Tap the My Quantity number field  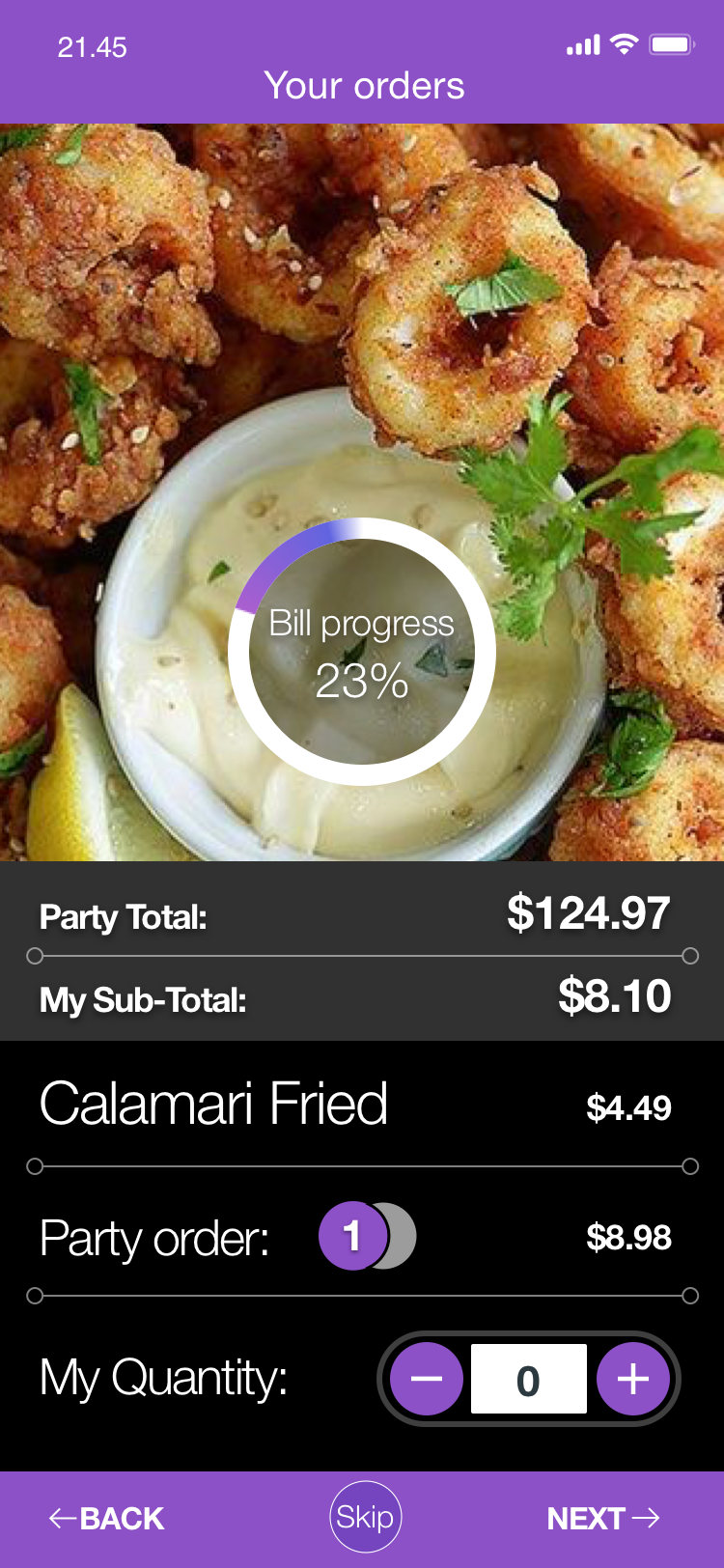tap(528, 1379)
